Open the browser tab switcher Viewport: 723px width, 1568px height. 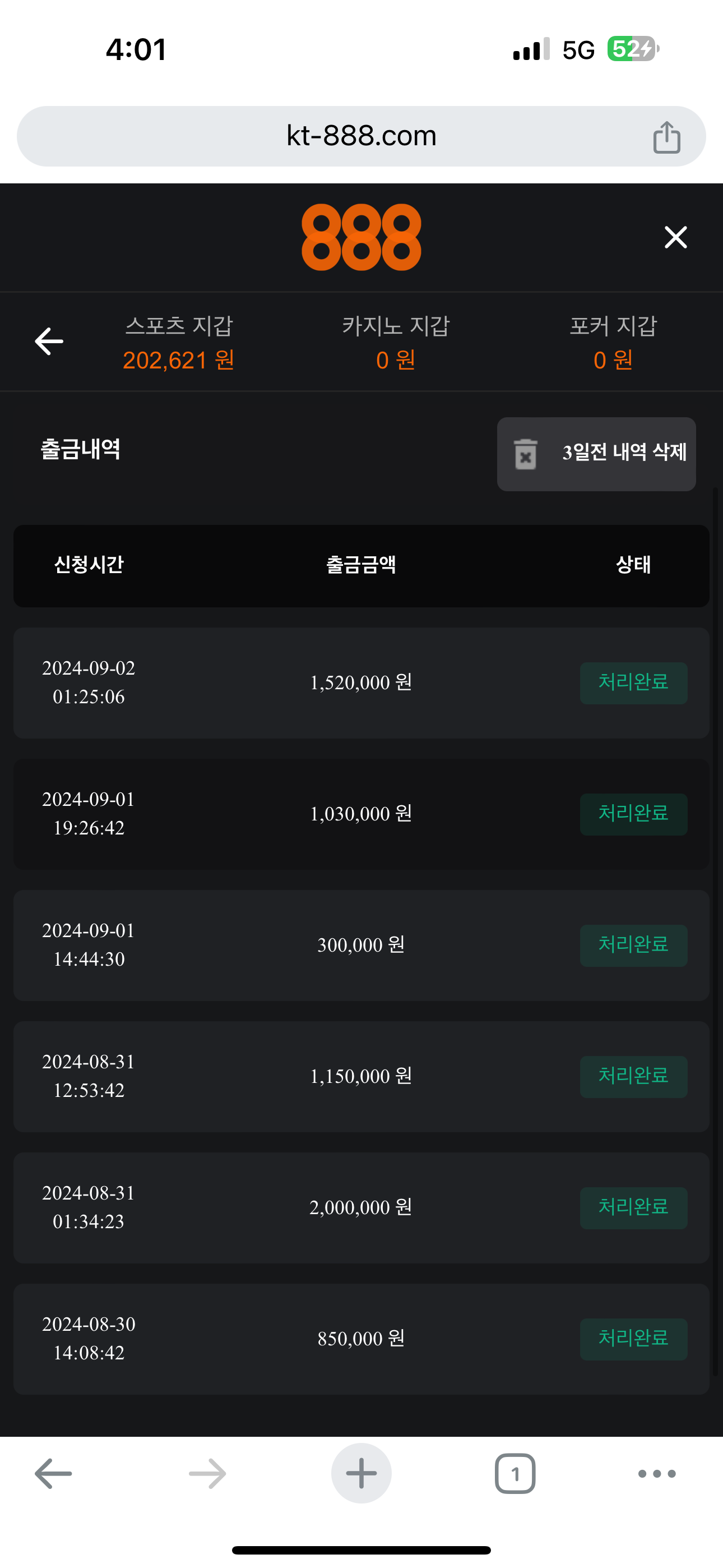[x=515, y=1473]
